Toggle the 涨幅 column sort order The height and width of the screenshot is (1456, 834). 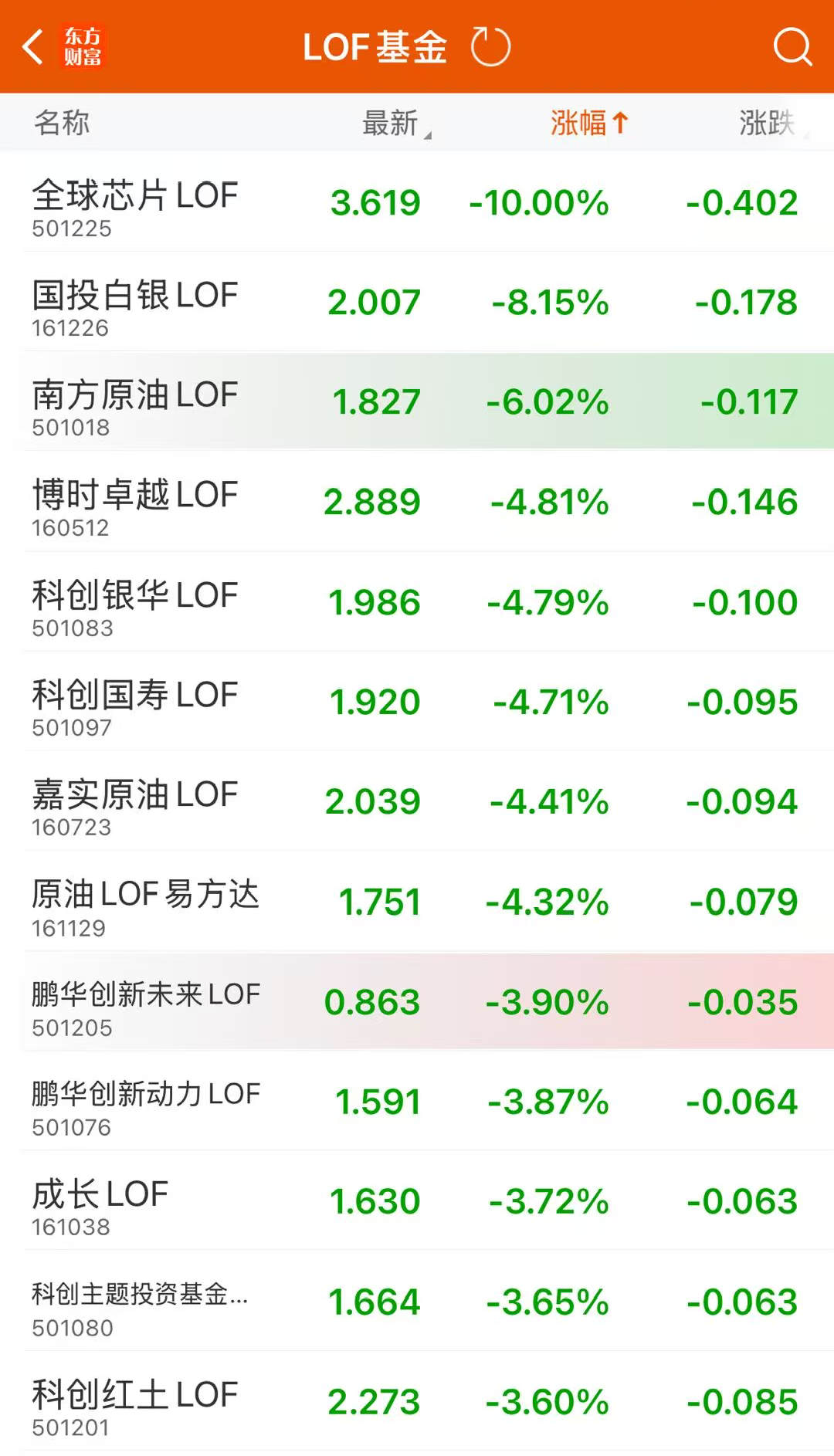(588, 123)
